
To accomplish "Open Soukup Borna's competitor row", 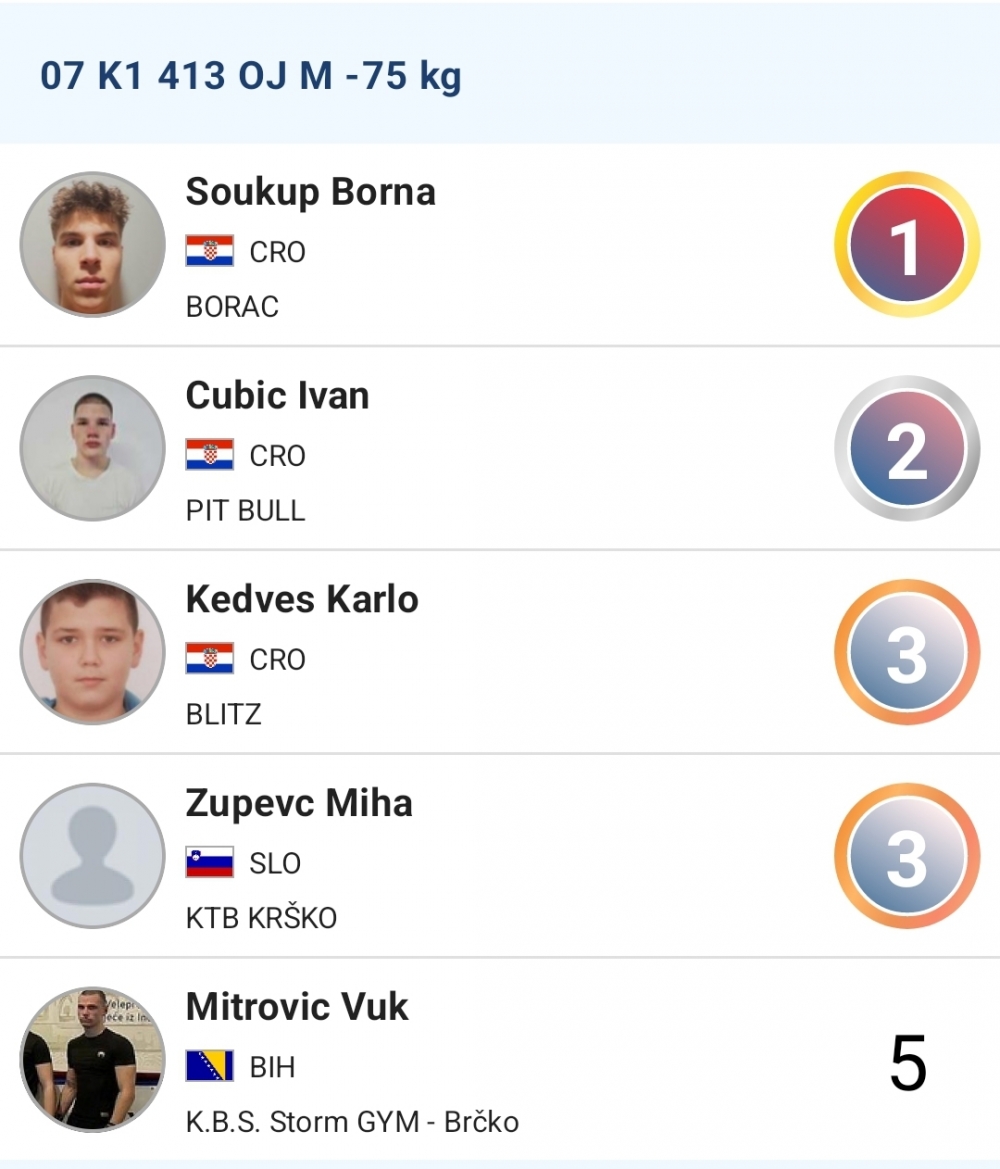I will [500, 245].
